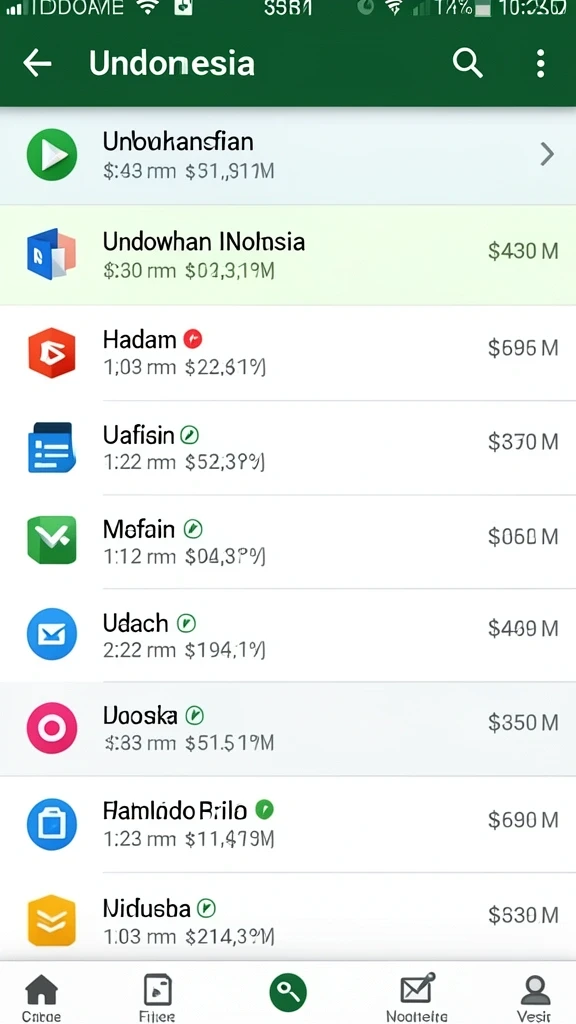Switch to the profile person tab
The height and width of the screenshot is (1024, 576).
tap(535, 998)
